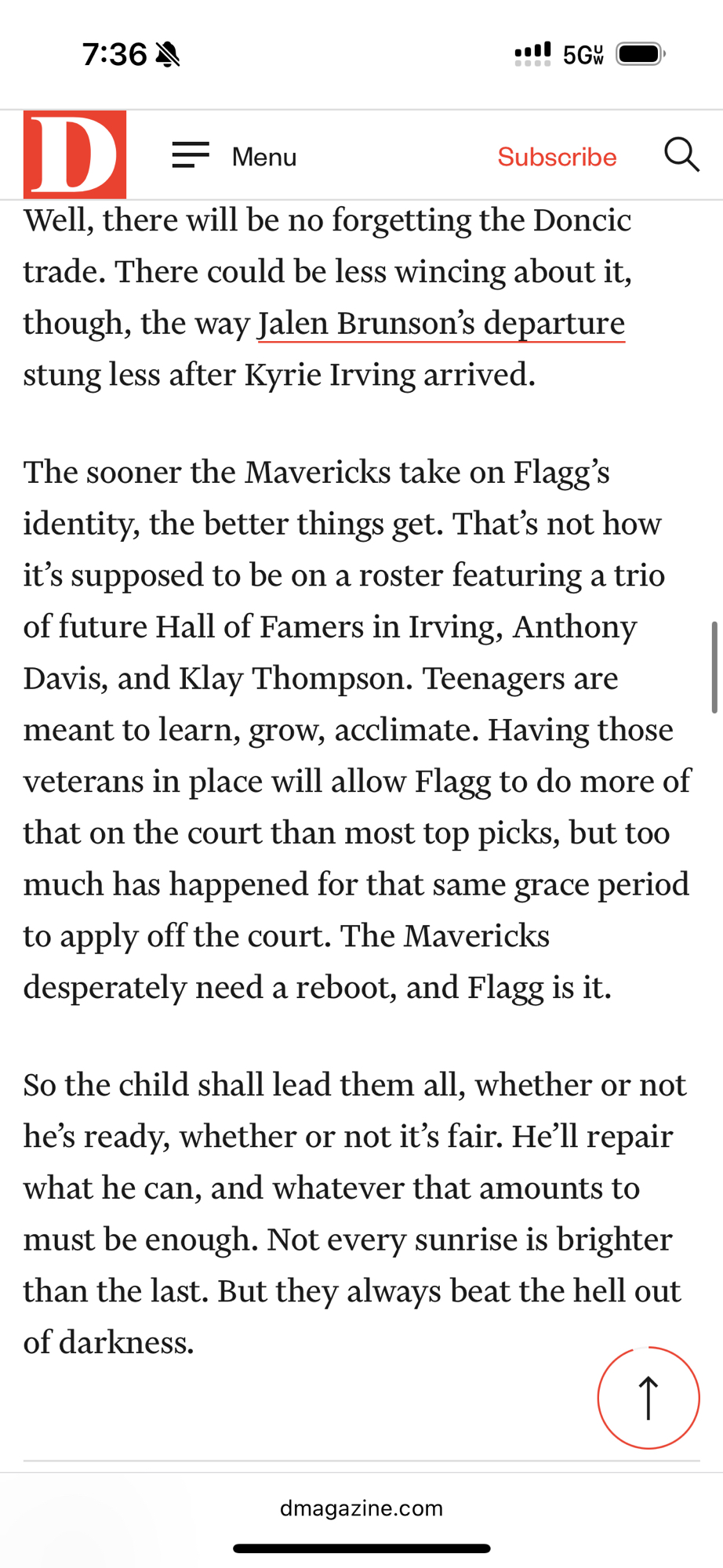This screenshot has width=723, height=1568.
Task: Tap the Subscribe link
Action: (x=557, y=157)
